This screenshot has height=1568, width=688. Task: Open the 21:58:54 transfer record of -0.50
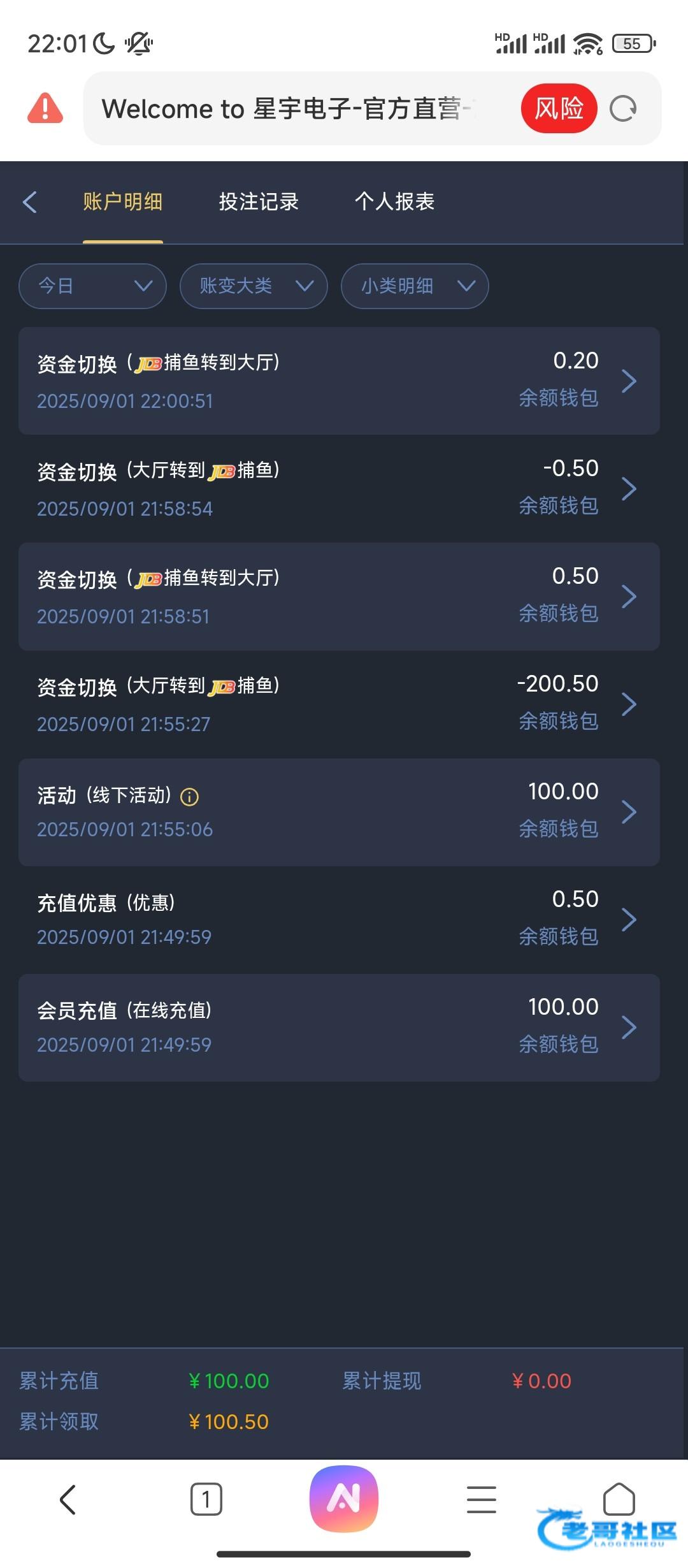pos(339,489)
